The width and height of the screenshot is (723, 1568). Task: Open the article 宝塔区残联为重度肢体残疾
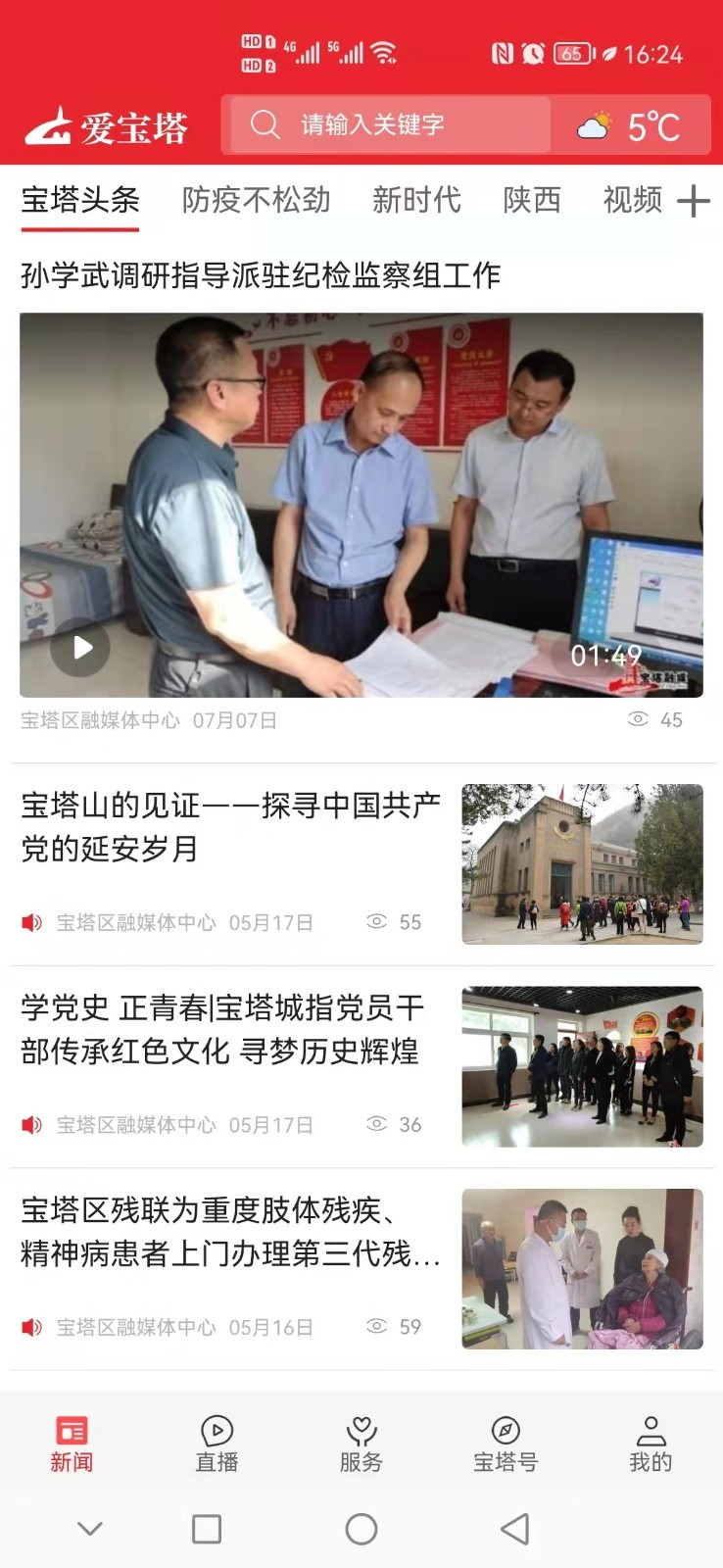[x=230, y=1232]
